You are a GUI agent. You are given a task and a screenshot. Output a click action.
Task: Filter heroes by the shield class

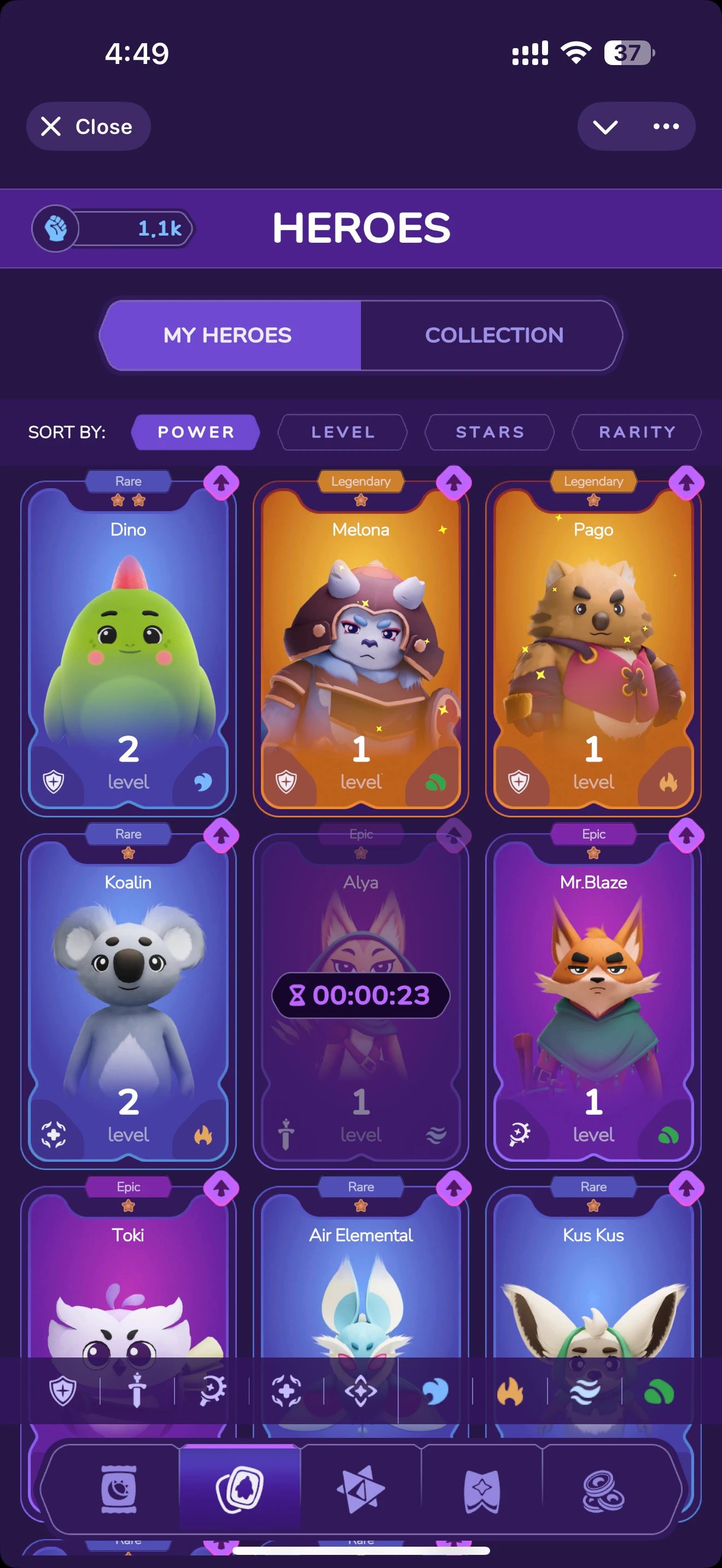pyautogui.click(x=63, y=1391)
